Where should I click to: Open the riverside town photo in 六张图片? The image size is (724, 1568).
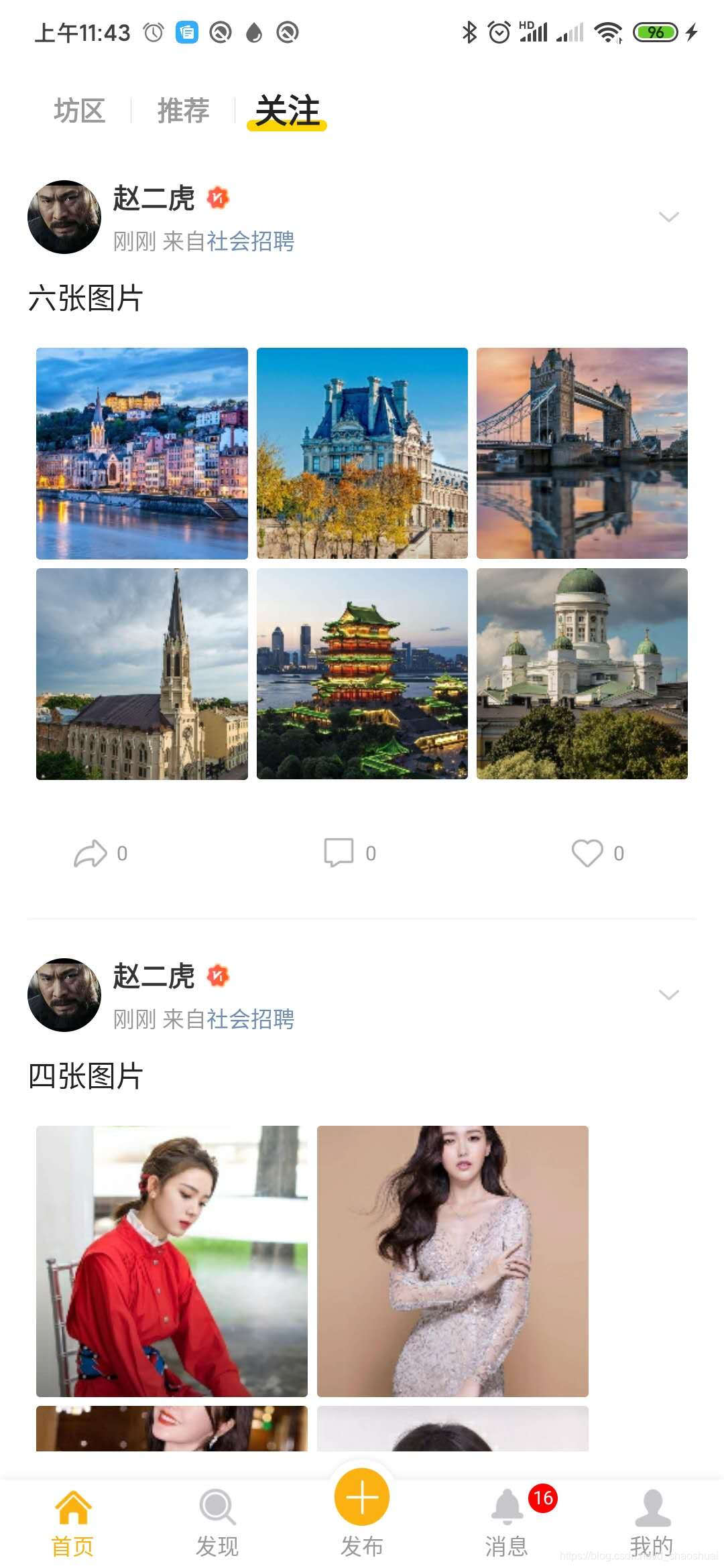[x=142, y=454]
